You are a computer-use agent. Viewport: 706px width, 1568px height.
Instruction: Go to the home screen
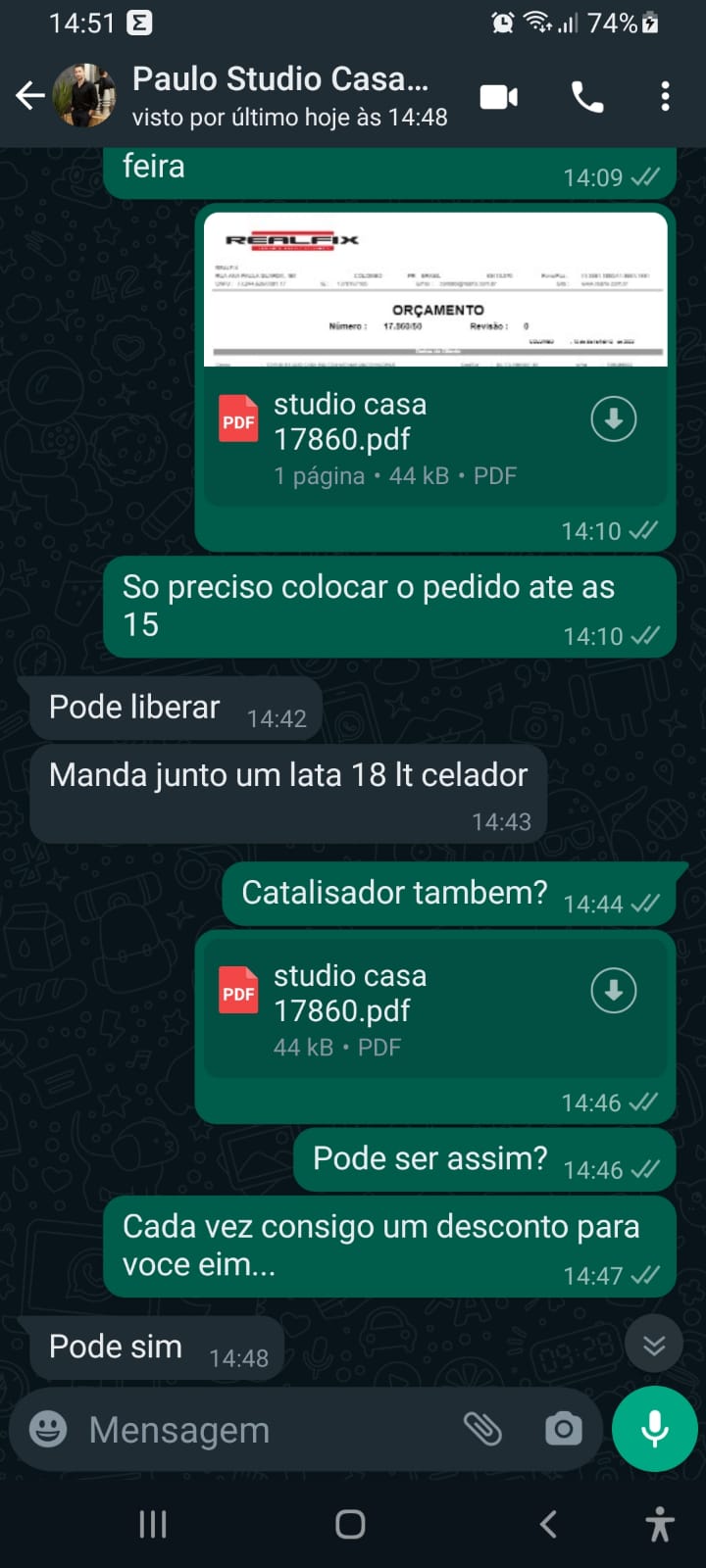click(350, 1524)
